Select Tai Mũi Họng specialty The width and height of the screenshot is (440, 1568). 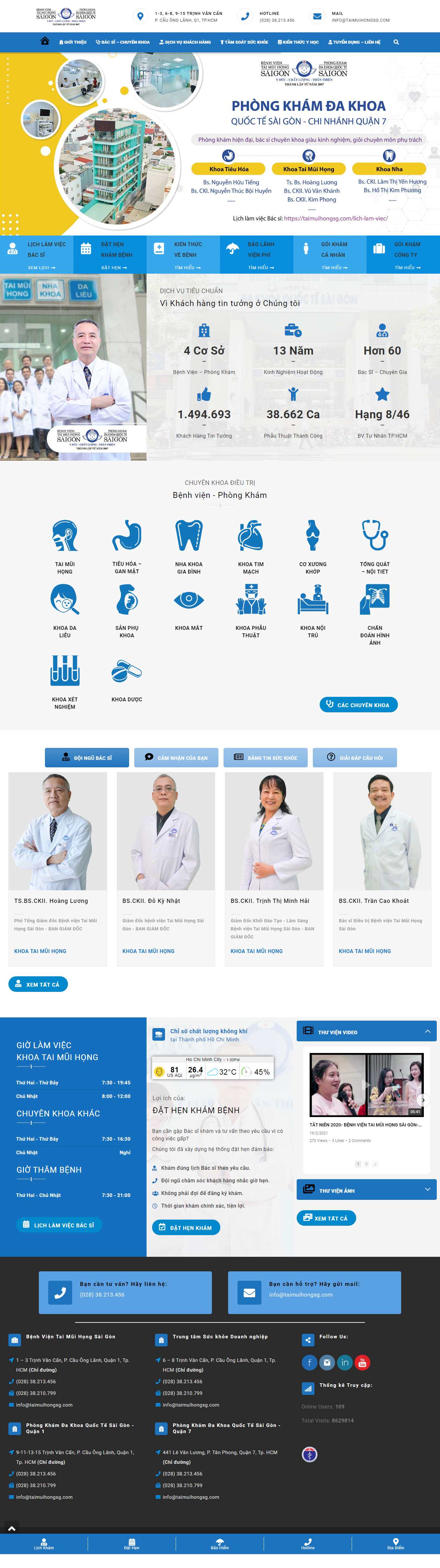[x=65, y=546]
